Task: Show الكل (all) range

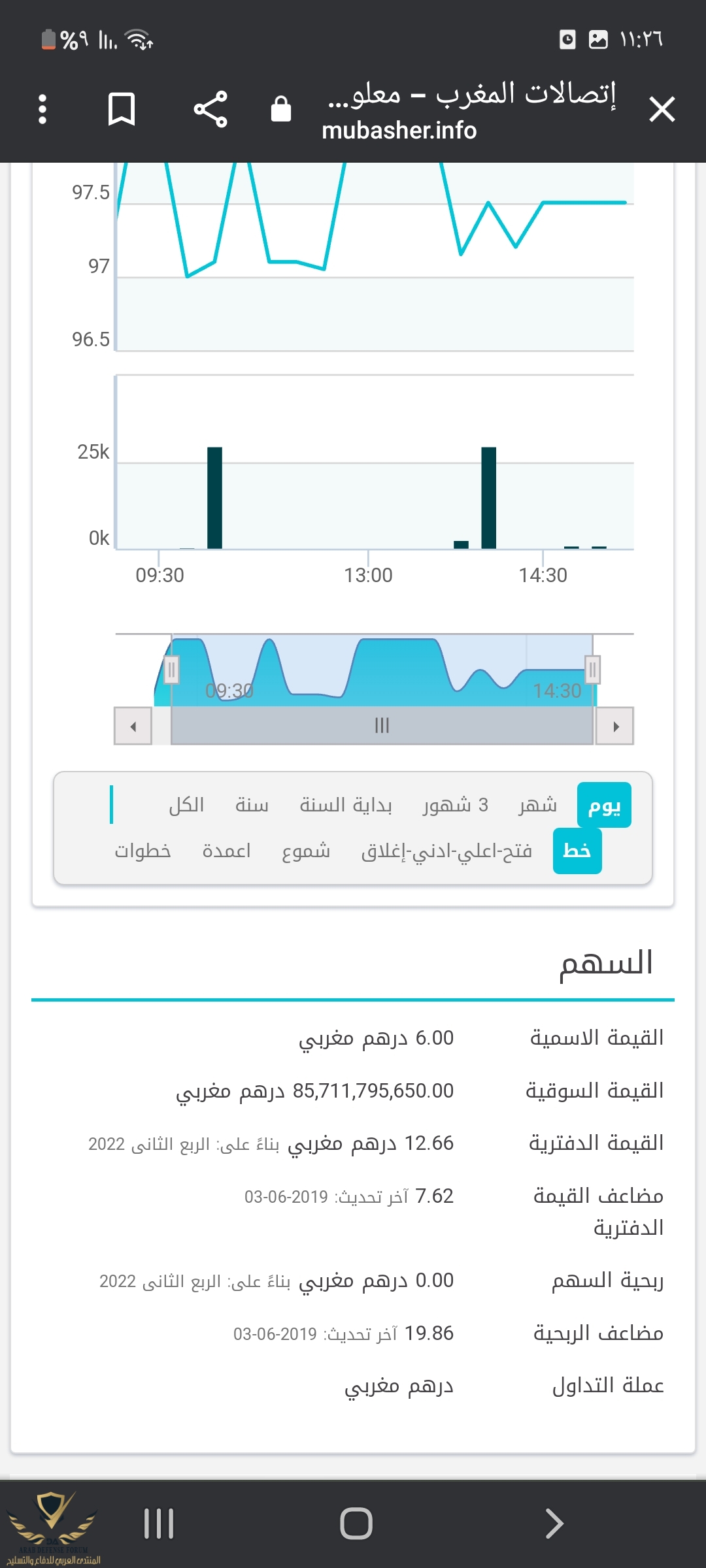Action: [x=186, y=805]
